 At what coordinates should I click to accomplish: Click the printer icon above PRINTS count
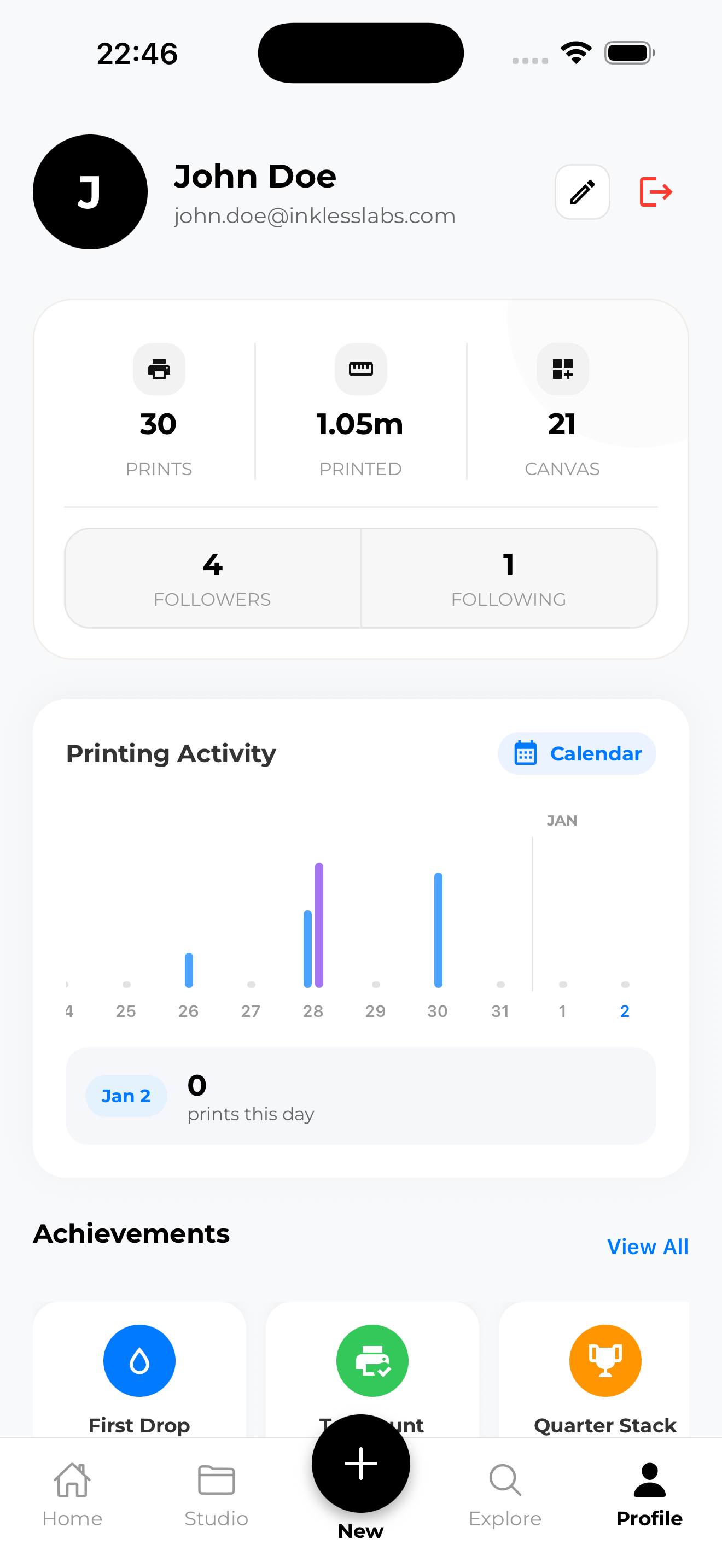pyautogui.click(x=159, y=369)
